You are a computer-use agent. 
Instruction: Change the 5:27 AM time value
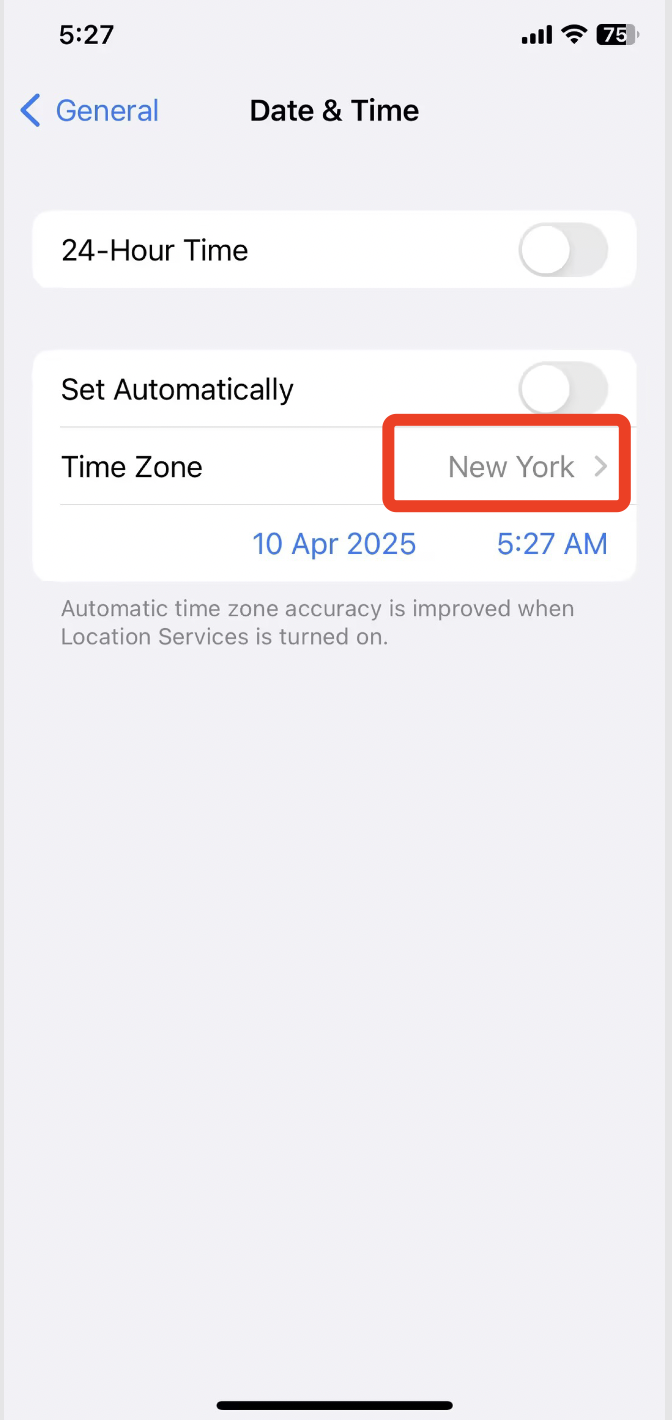pyautogui.click(x=552, y=544)
